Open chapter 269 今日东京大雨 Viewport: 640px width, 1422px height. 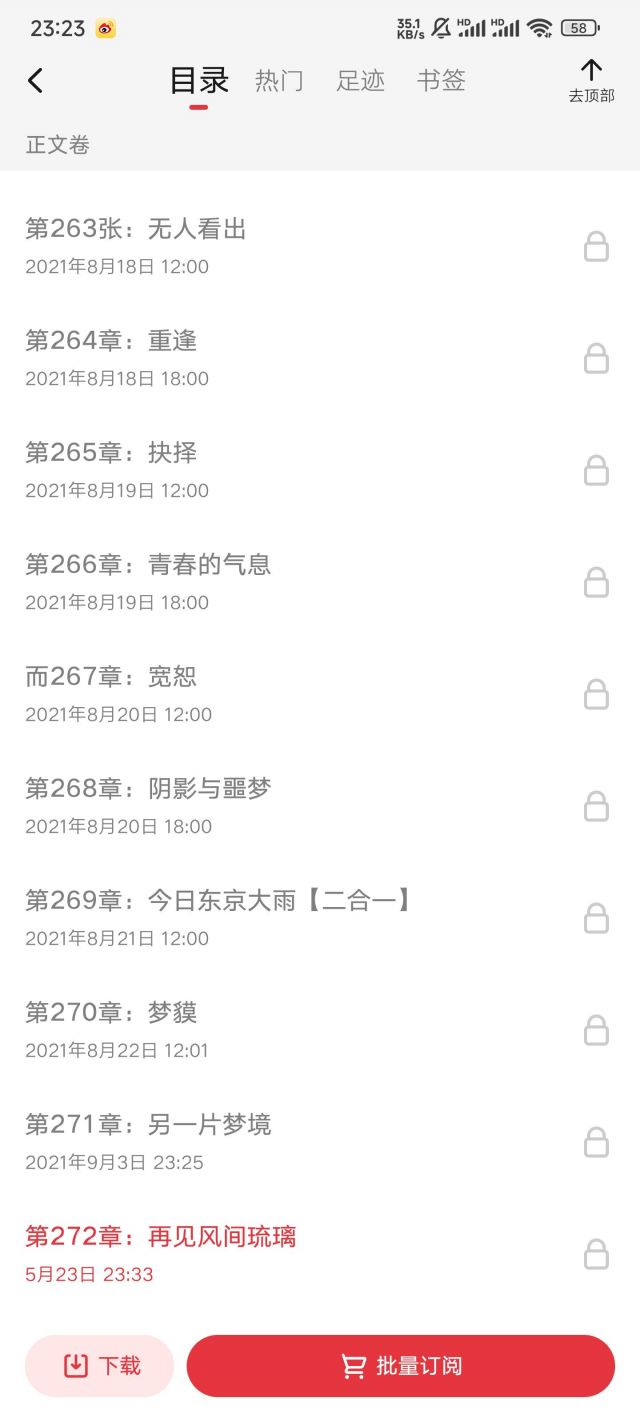pos(320,918)
